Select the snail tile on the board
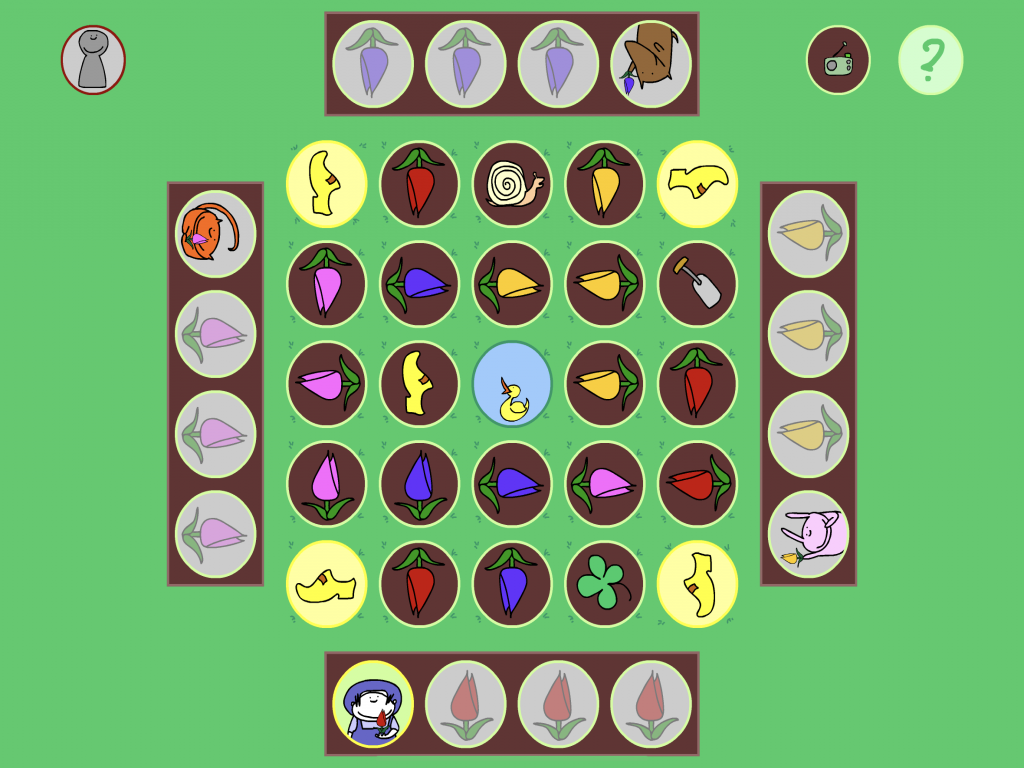Viewport: 1024px width, 768px height. click(512, 184)
